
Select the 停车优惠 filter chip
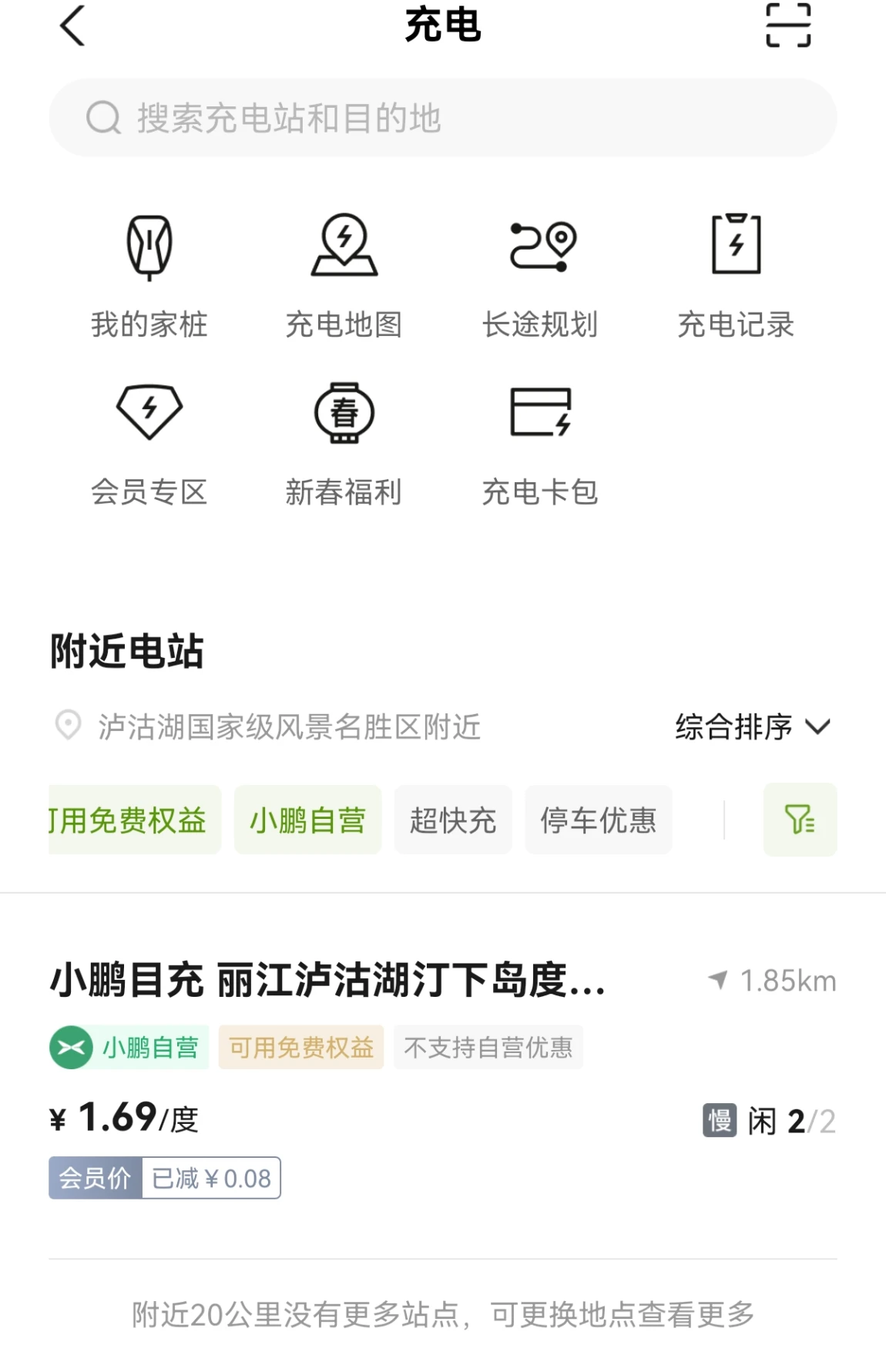[x=598, y=820]
